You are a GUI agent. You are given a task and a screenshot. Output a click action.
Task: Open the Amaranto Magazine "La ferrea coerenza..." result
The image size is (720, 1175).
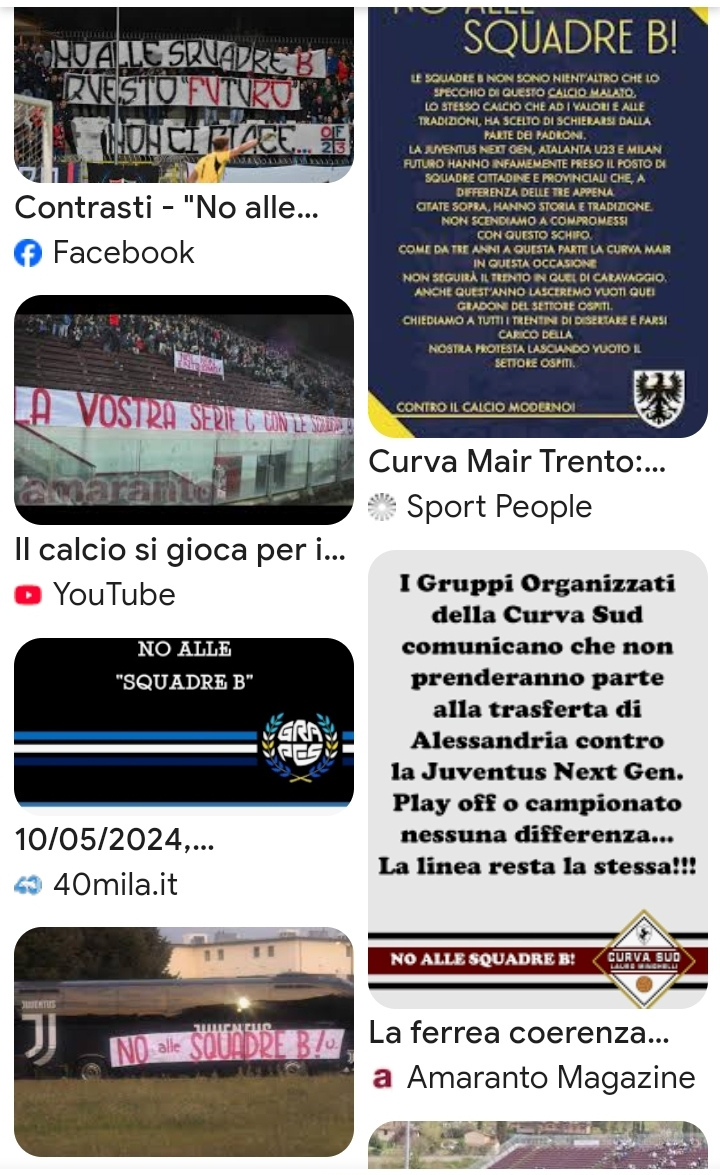pyautogui.click(x=537, y=779)
